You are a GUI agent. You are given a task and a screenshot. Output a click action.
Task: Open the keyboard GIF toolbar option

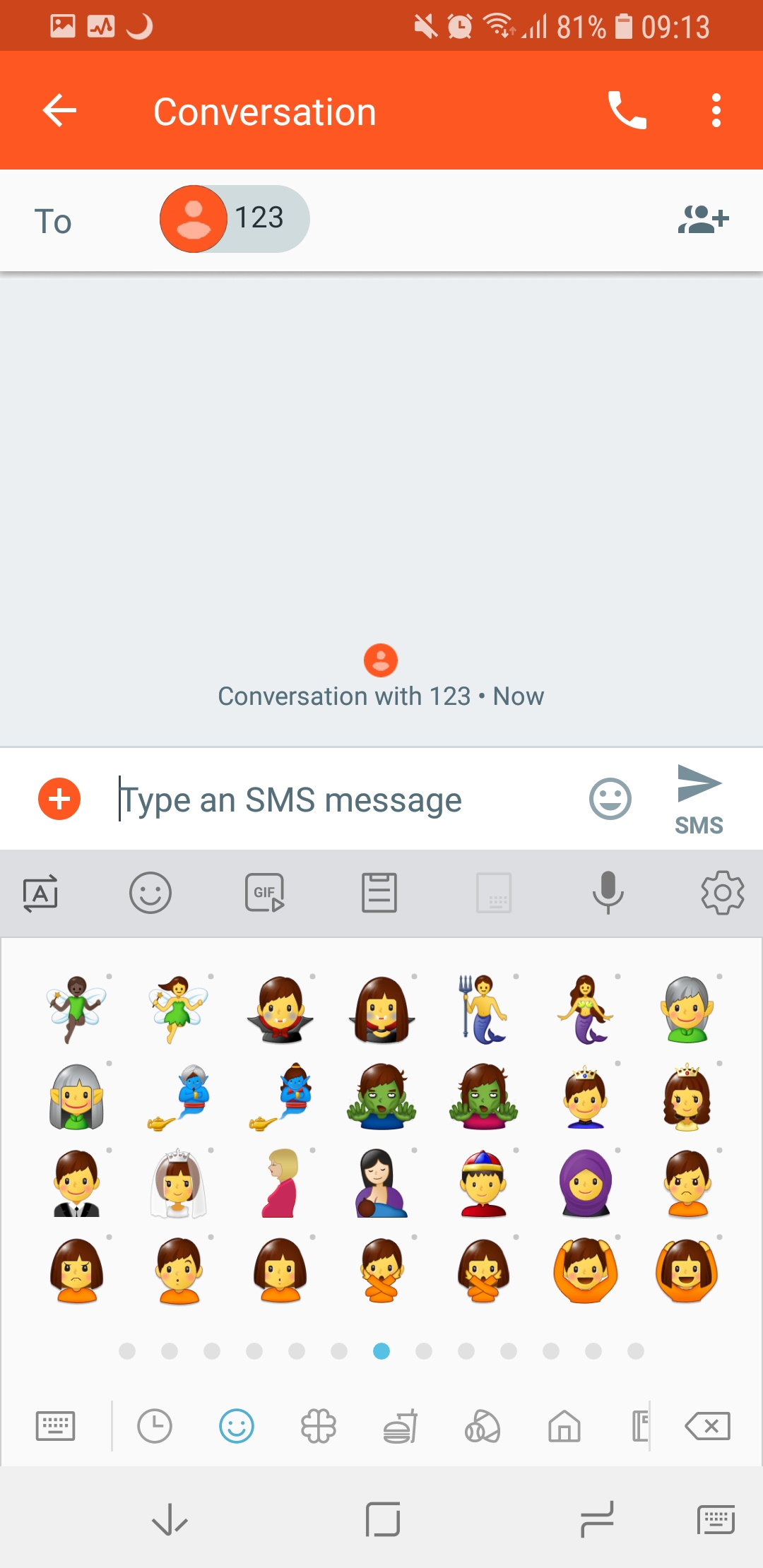[265, 893]
